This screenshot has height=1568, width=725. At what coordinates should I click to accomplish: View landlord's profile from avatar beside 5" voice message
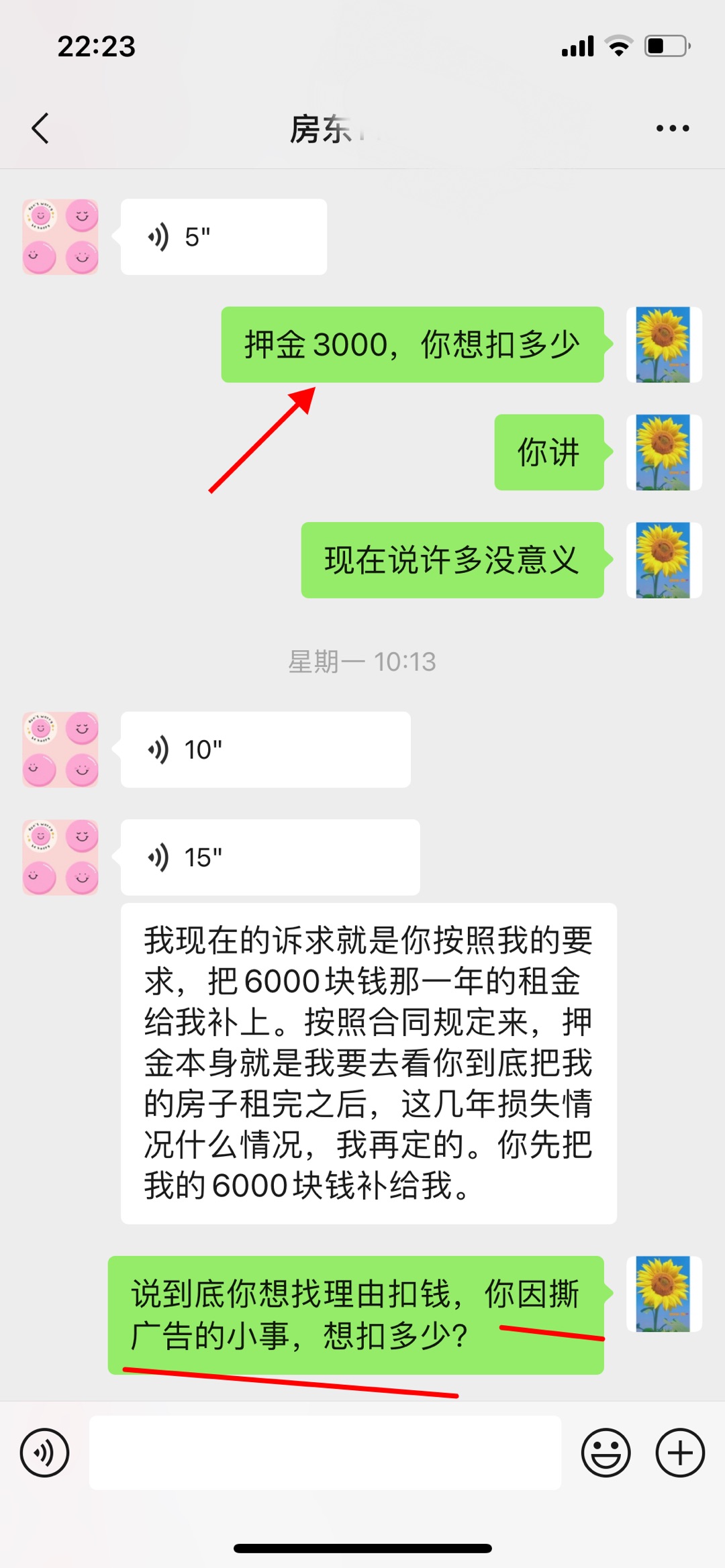click(60, 237)
